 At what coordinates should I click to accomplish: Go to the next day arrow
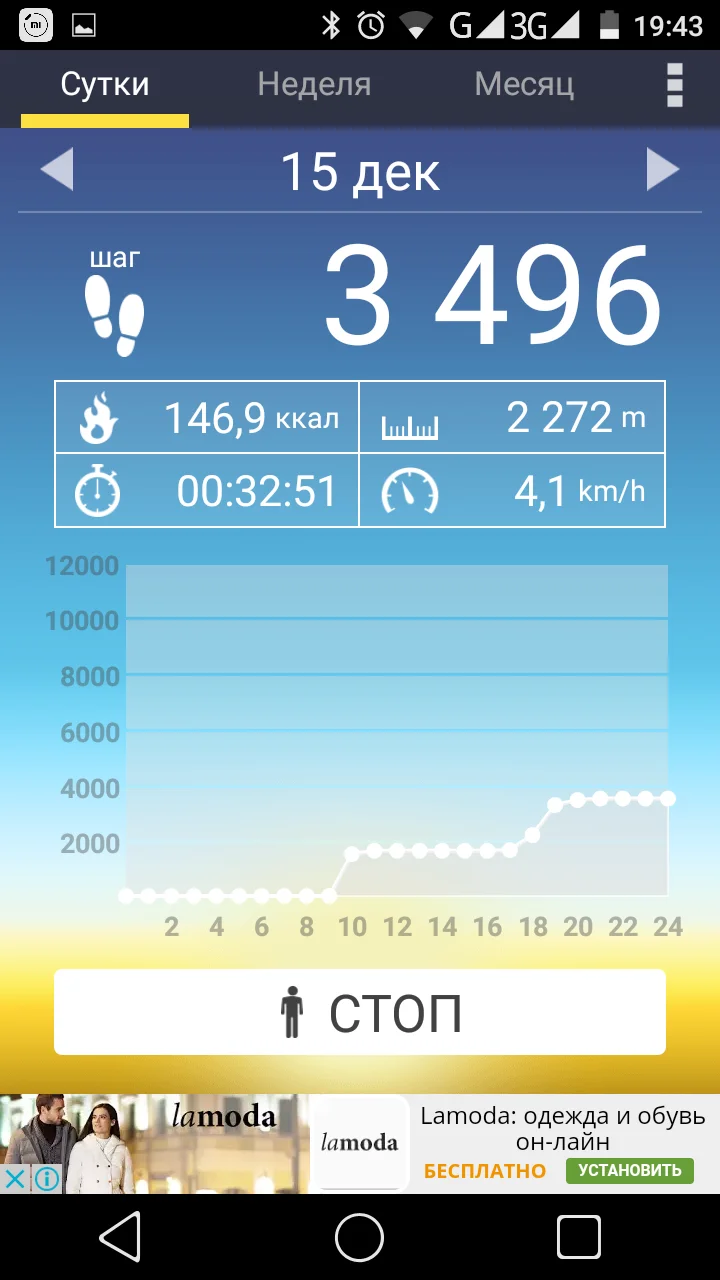(662, 170)
